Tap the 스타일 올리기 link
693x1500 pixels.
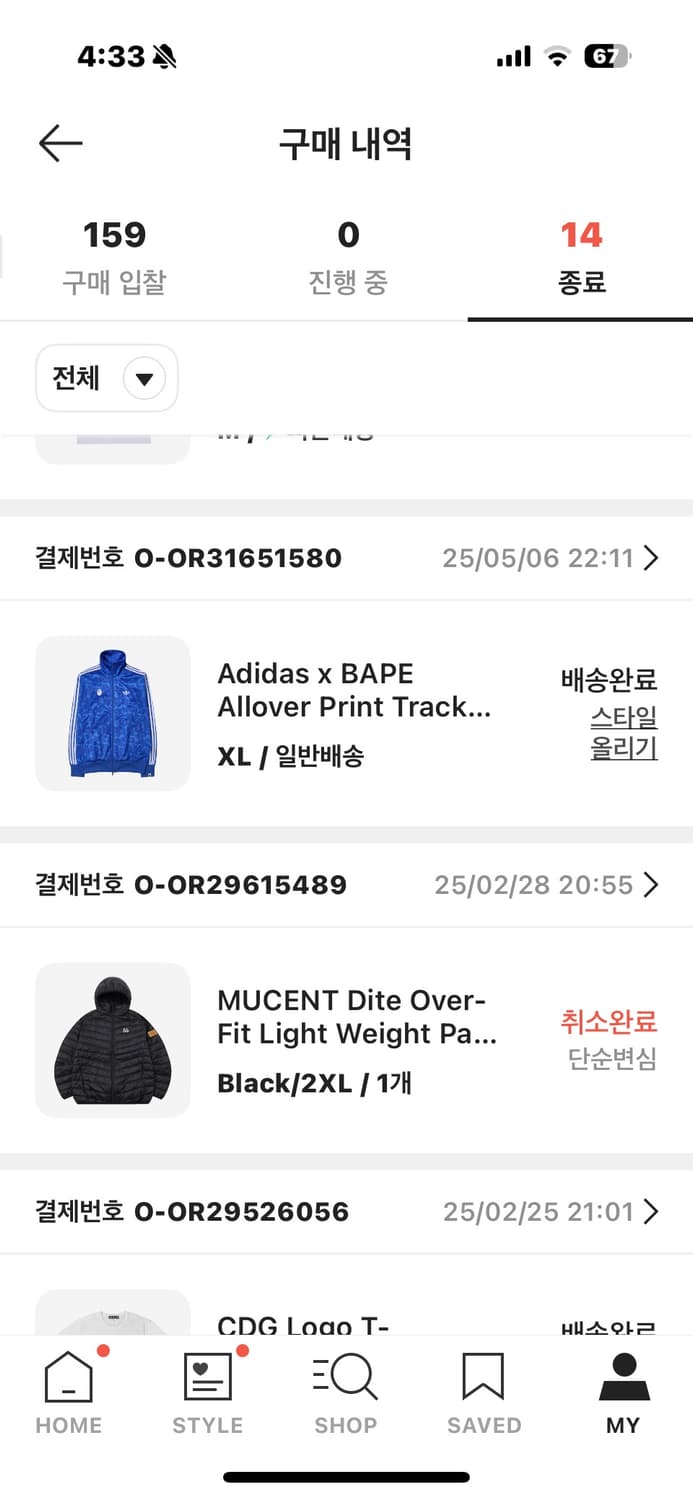point(623,733)
